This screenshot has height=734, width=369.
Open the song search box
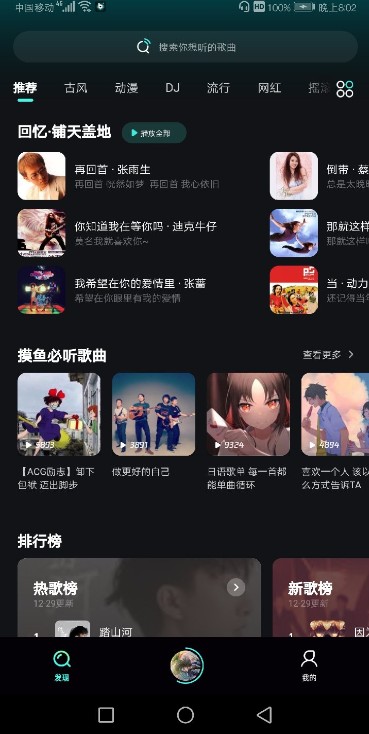click(x=185, y=47)
